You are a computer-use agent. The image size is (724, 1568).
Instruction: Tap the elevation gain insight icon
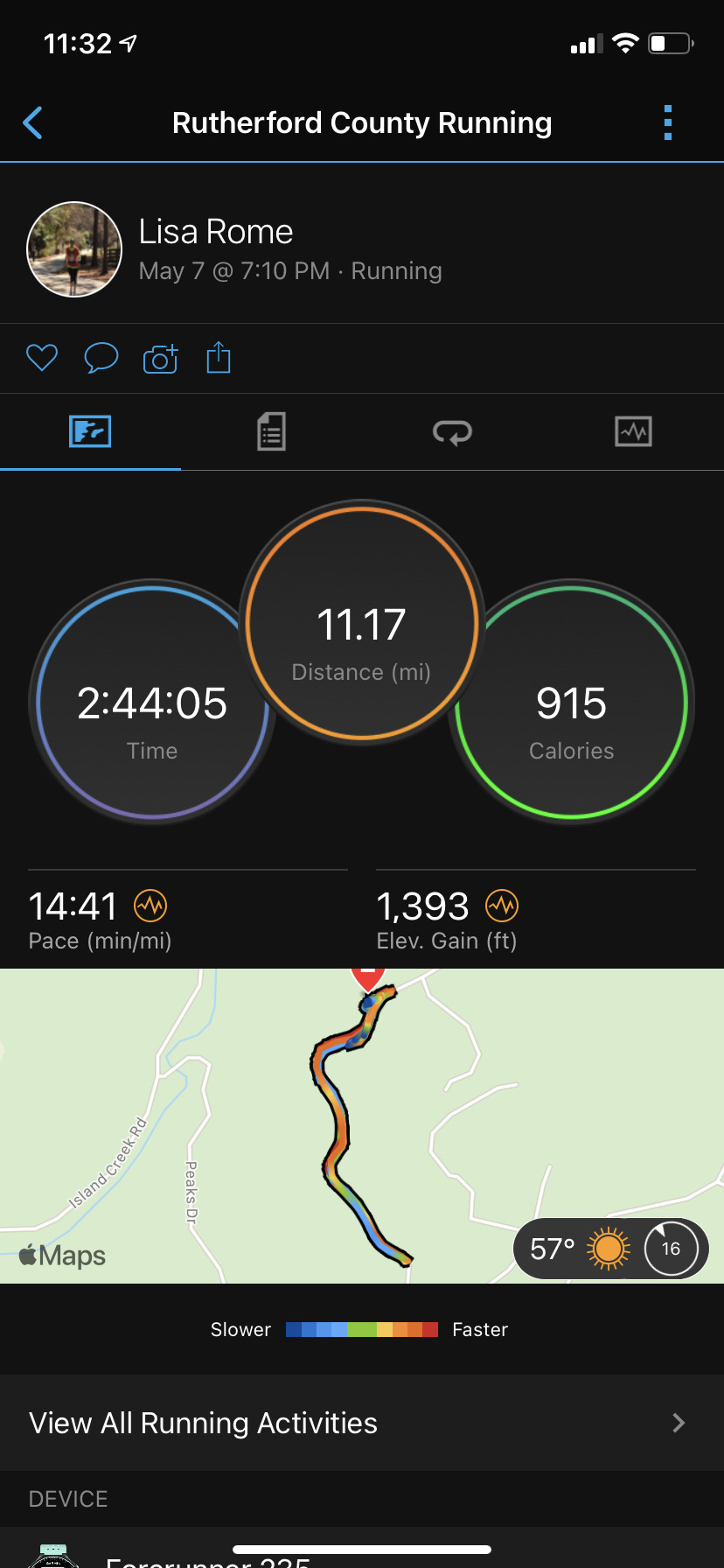click(502, 906)
